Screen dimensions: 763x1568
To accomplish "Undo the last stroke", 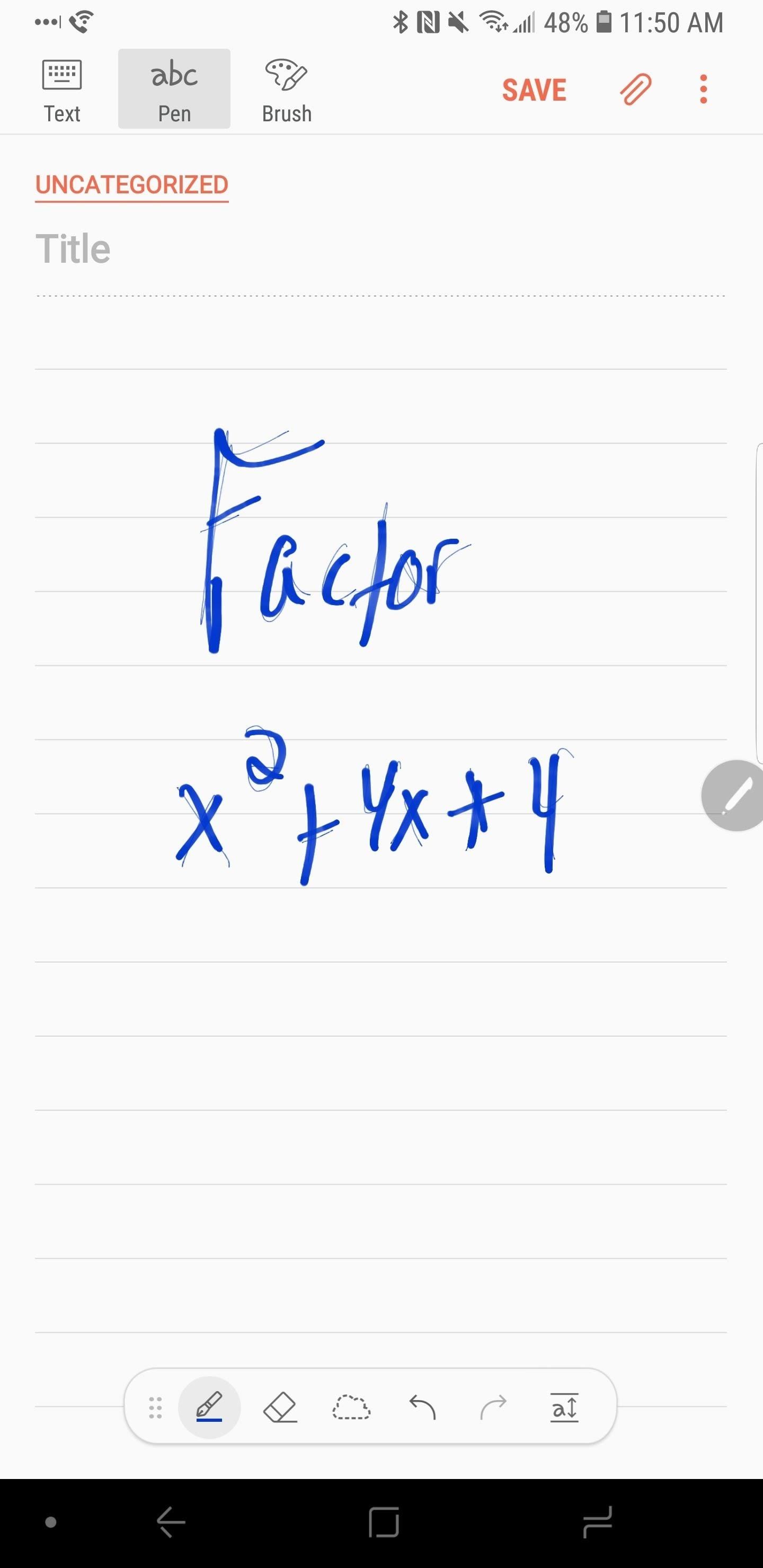I will click(x=423, y=1407).
